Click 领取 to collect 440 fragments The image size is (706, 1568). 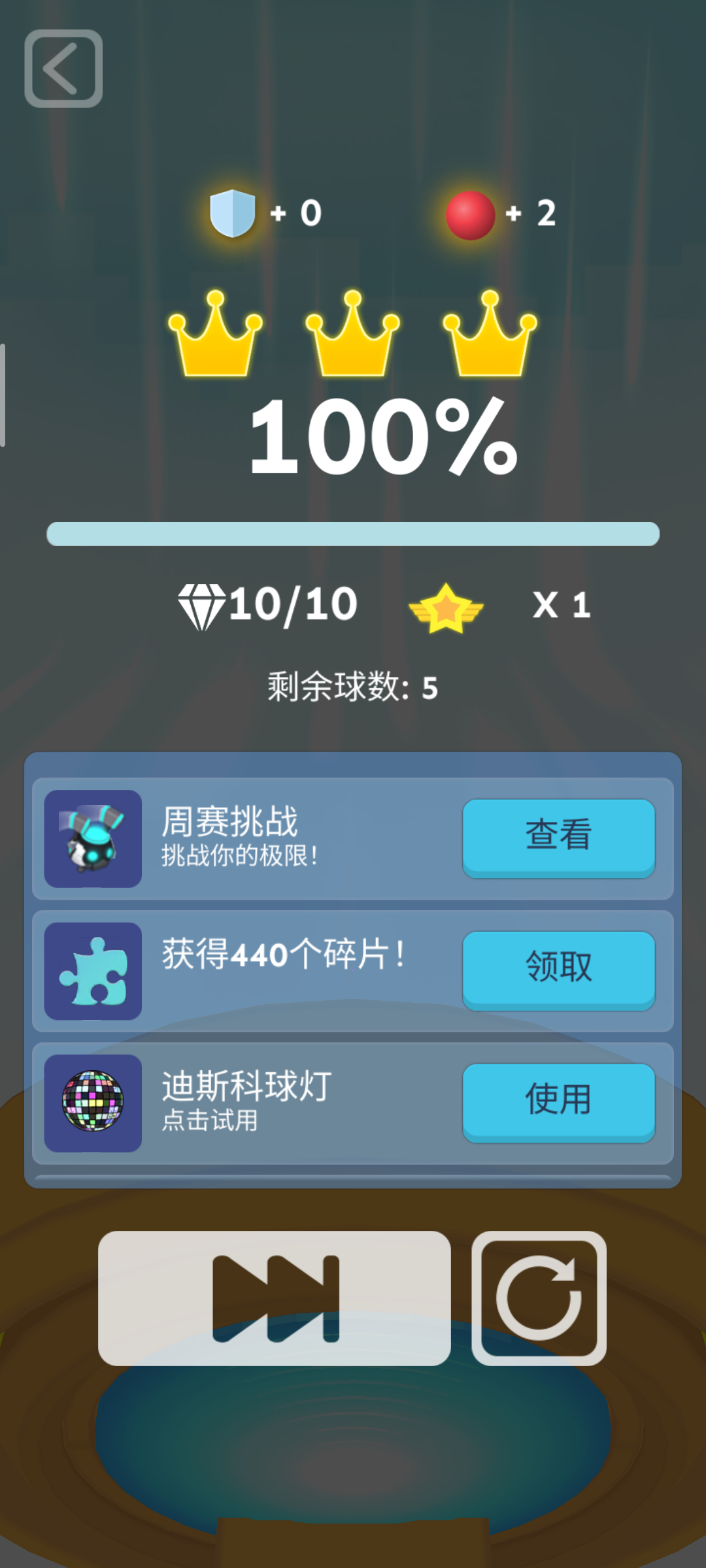pyautogui.click(x=558, y=969)
